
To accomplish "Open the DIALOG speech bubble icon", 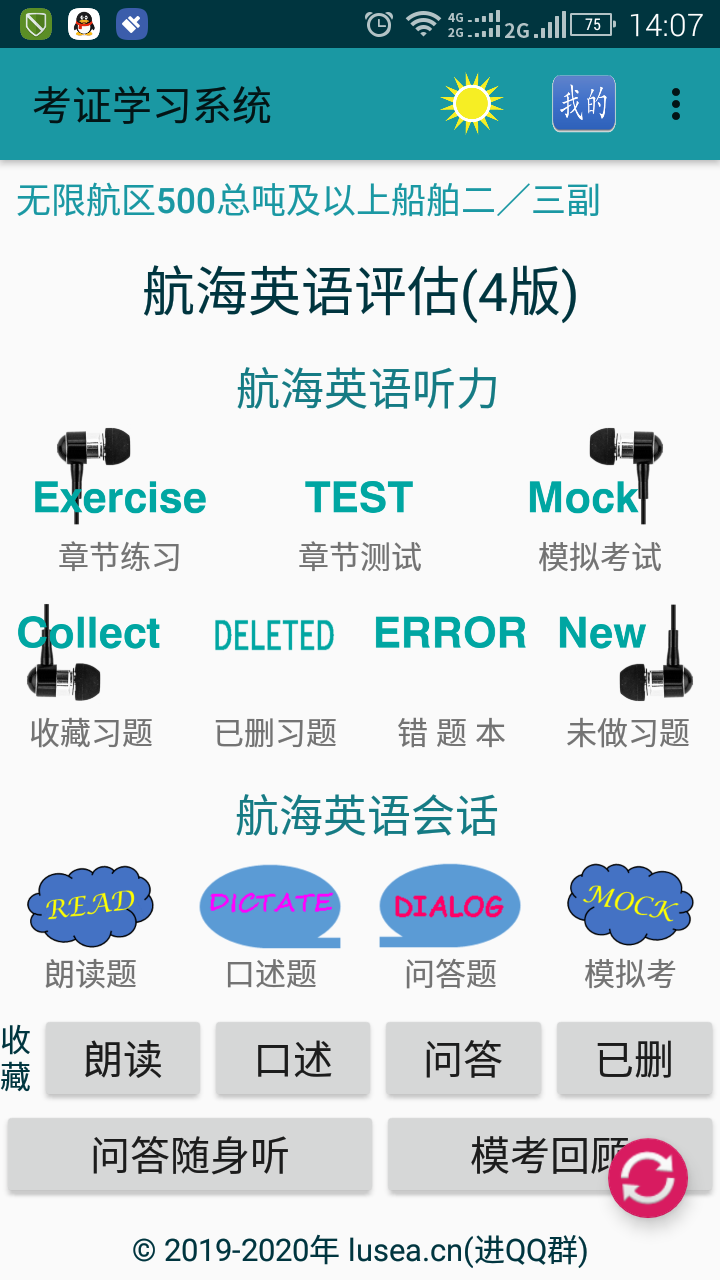I will tap(448, 903).
